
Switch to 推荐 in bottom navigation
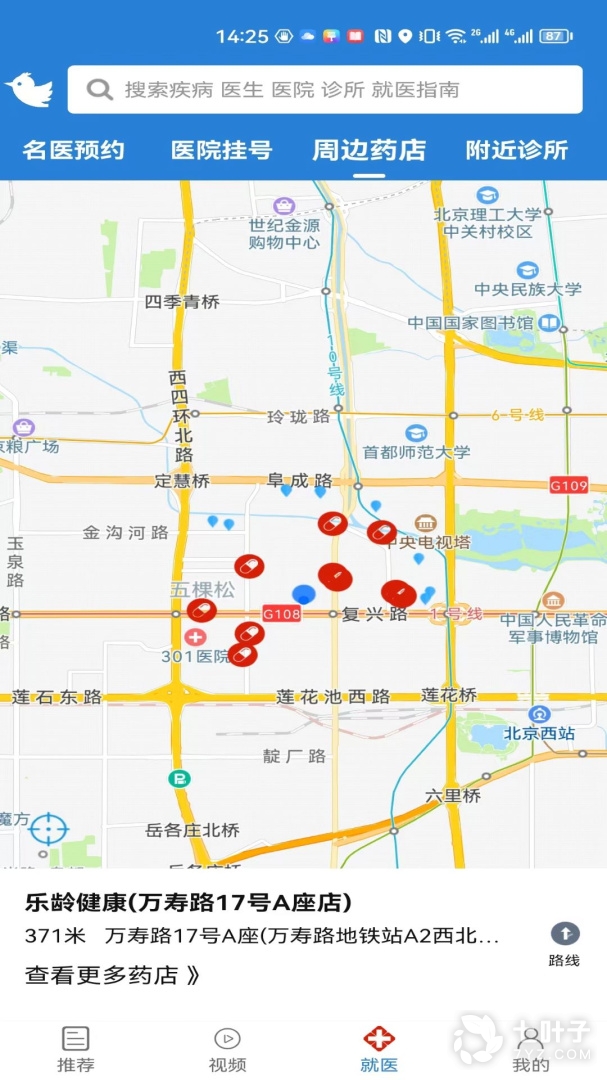76,1048
